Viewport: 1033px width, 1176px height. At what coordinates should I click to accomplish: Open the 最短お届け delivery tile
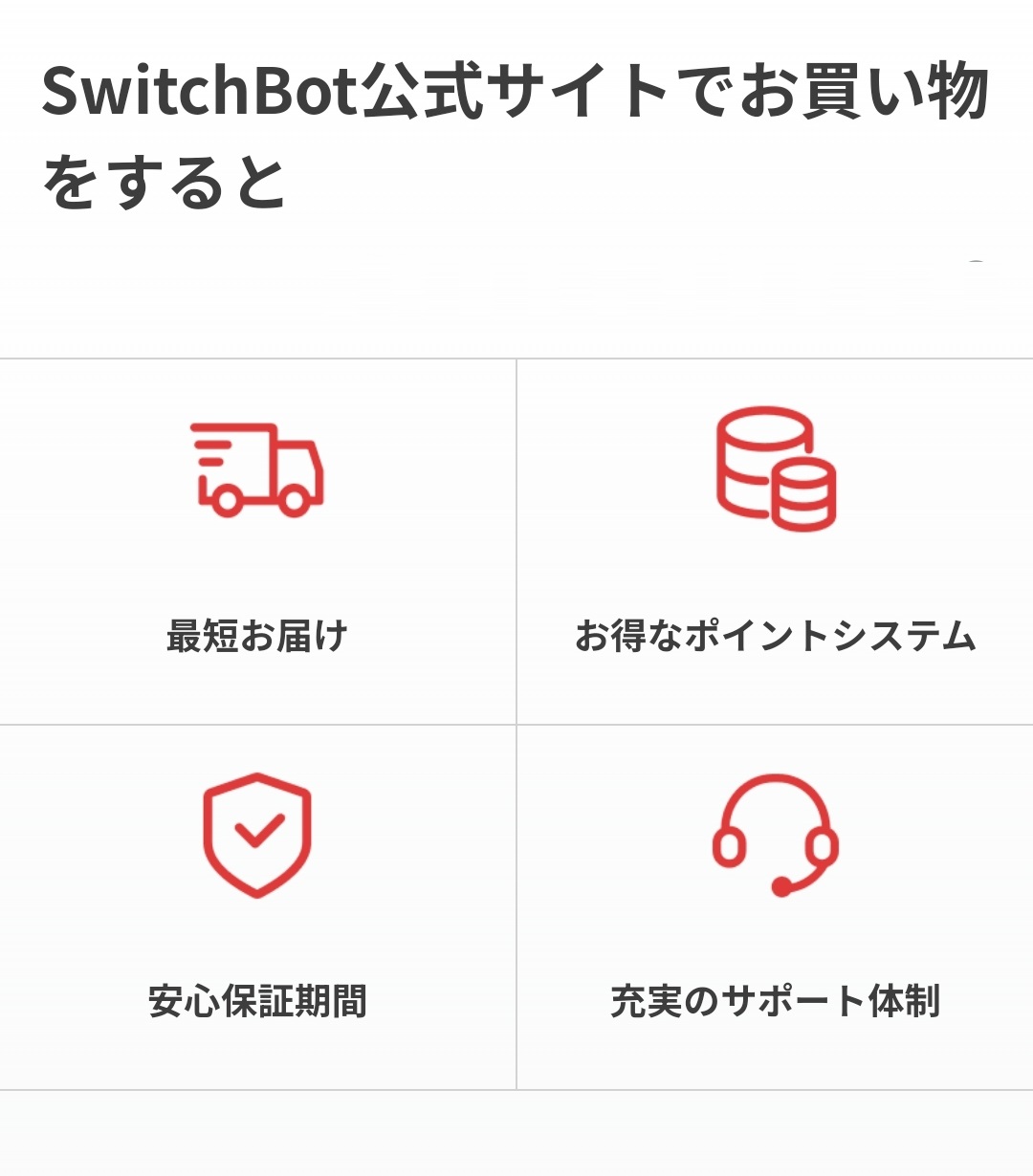(x=257, y=541)
